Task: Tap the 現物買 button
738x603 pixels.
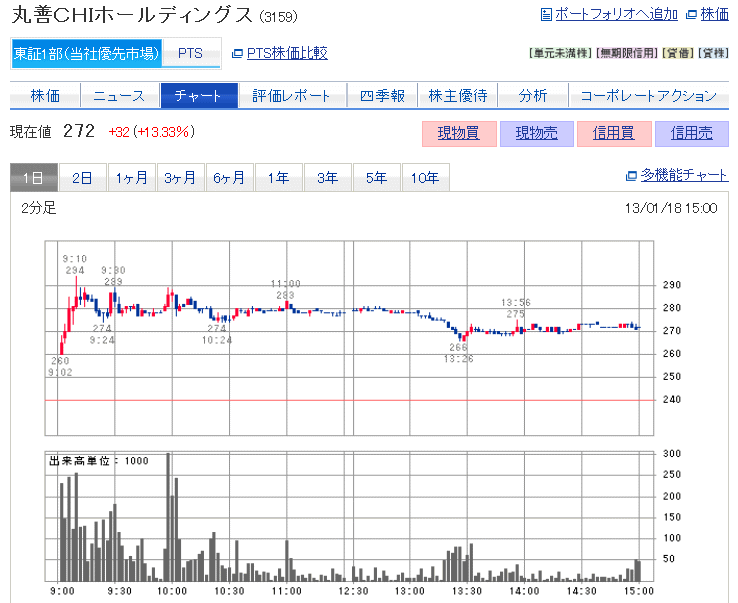Action: pos(459,133)
